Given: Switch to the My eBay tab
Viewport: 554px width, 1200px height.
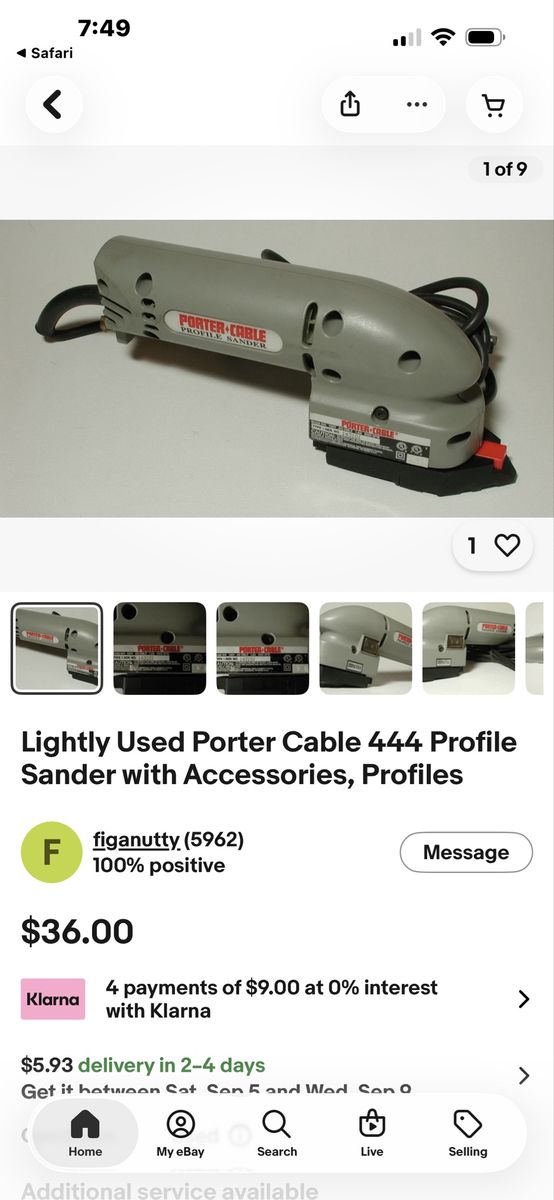Looking at the screenshot, I should (181, 1134).
